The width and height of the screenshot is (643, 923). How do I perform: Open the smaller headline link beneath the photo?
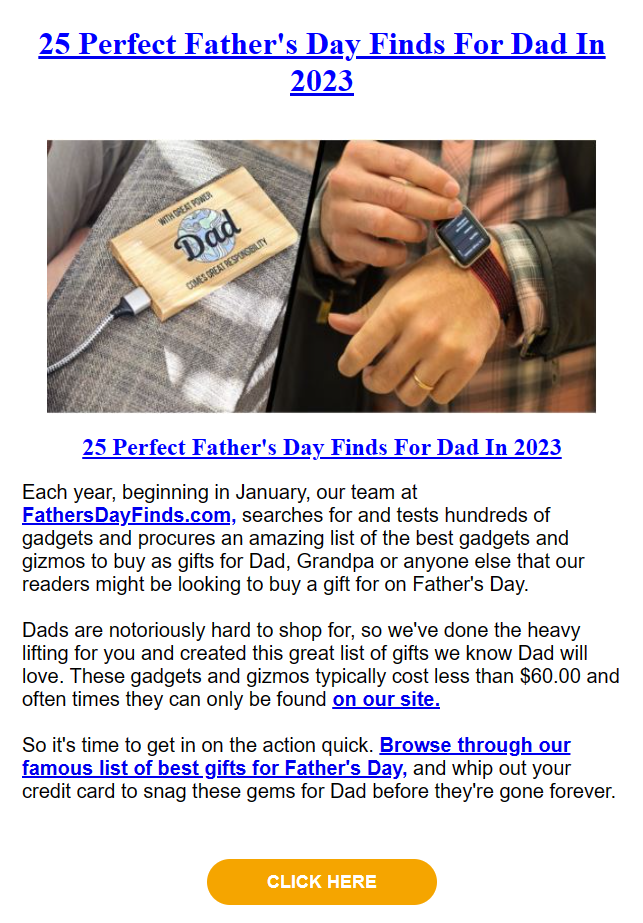coord(321,447)
